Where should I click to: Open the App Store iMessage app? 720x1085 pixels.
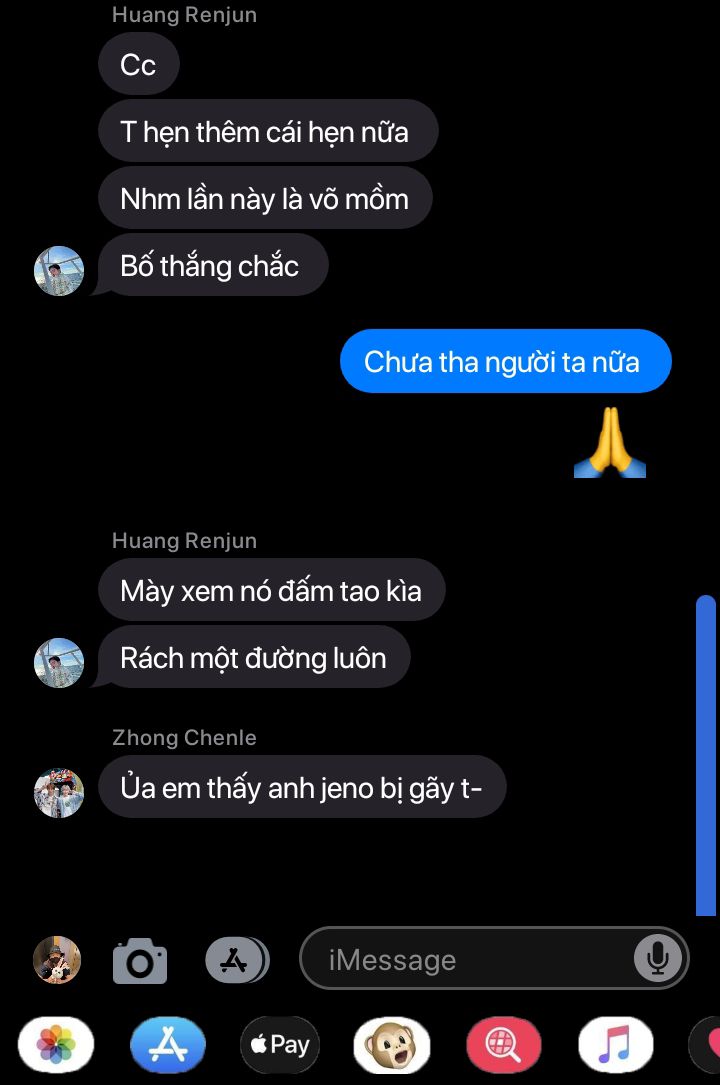coord(168,1046)
